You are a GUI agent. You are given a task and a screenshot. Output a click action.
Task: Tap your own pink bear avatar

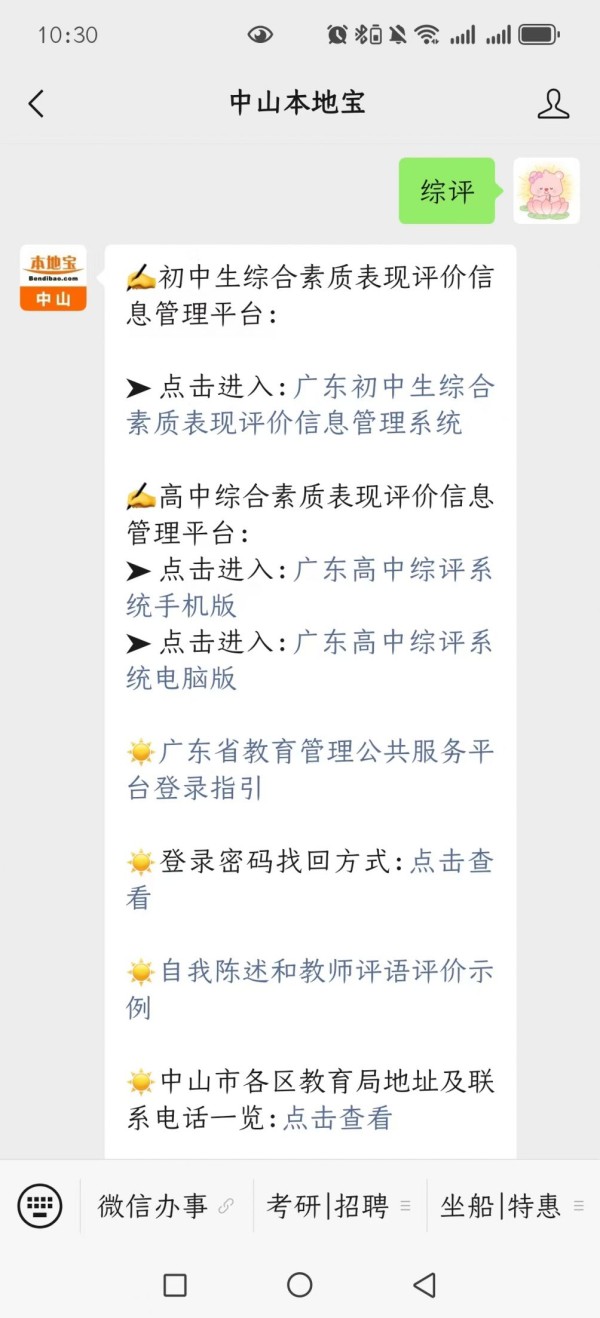[x=547, y=190]
